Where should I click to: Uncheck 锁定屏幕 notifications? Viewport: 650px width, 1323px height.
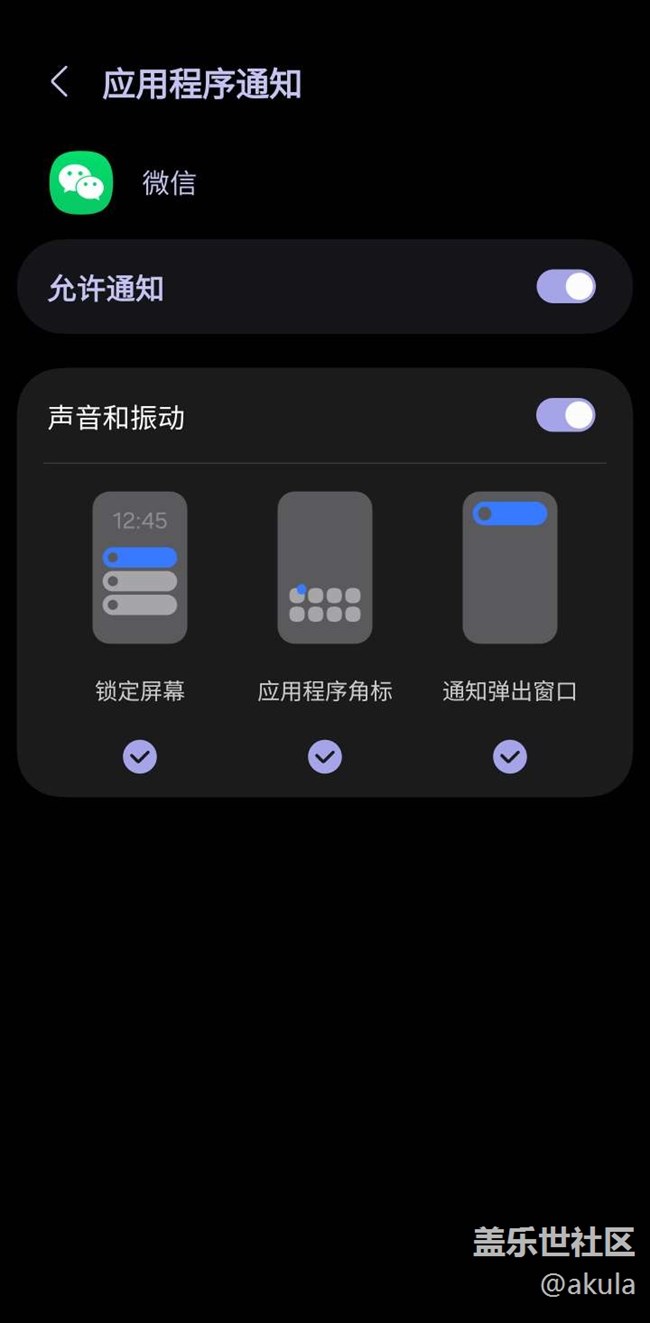(x=140, y=757)
